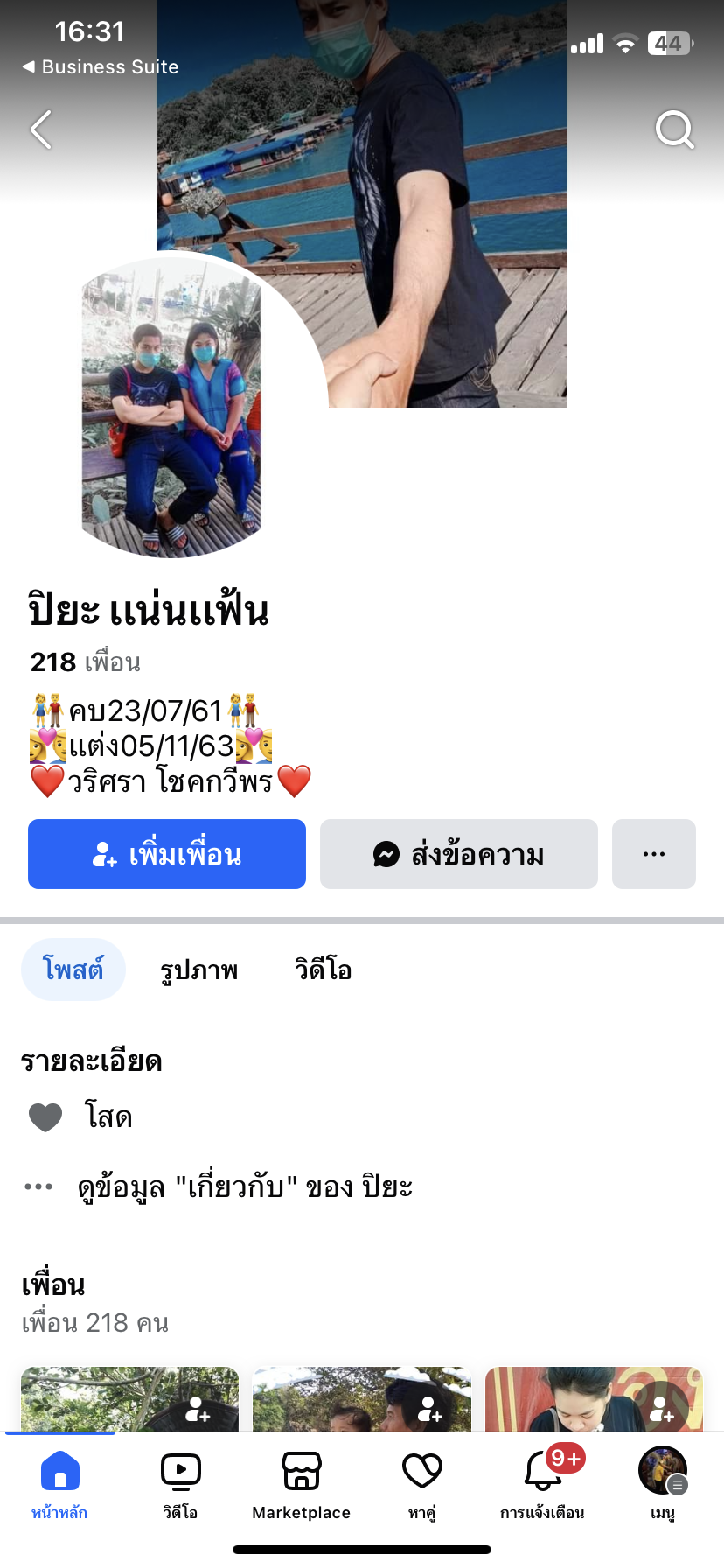724x1568 pixels.
Task: Tap ส่งข้อความ to send message
Action: click(x=459, y=854)
